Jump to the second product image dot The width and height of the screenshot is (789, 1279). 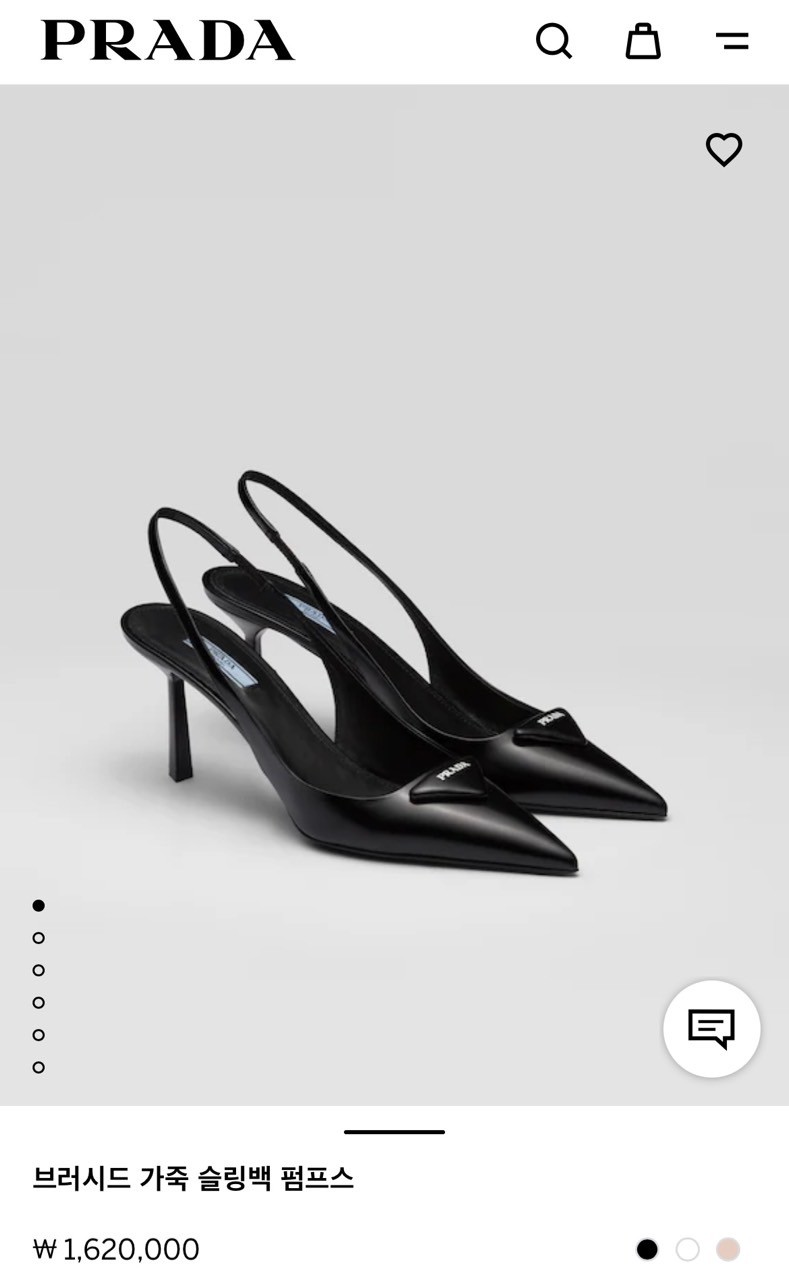tap(39, 938)
